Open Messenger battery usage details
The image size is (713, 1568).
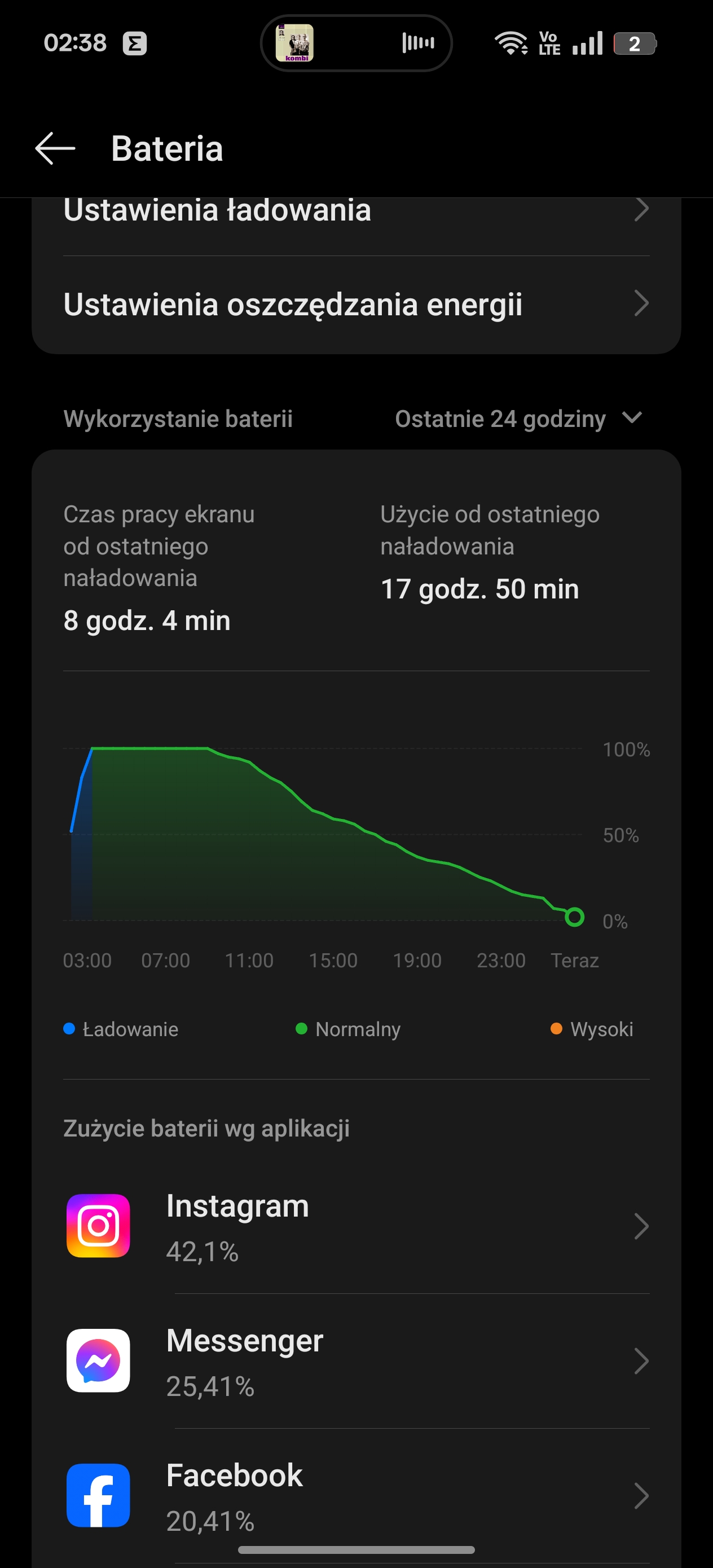coord(356,1361)
